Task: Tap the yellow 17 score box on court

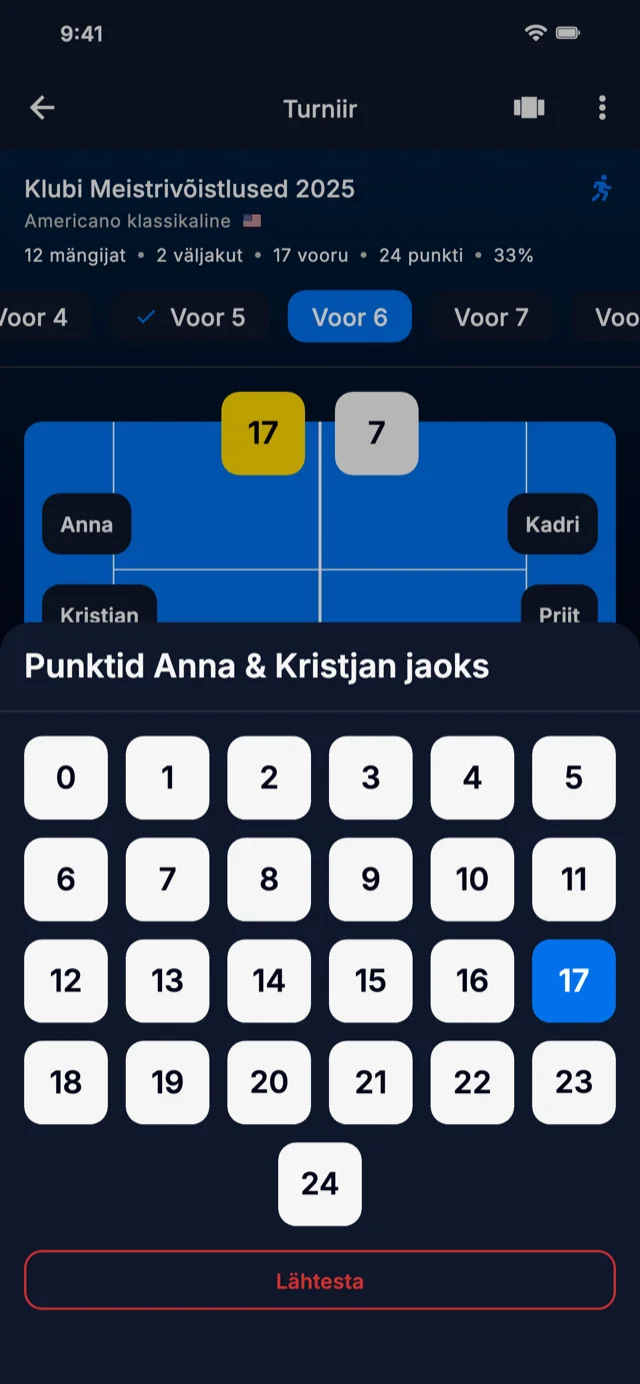Action: [x=263, y=433]
